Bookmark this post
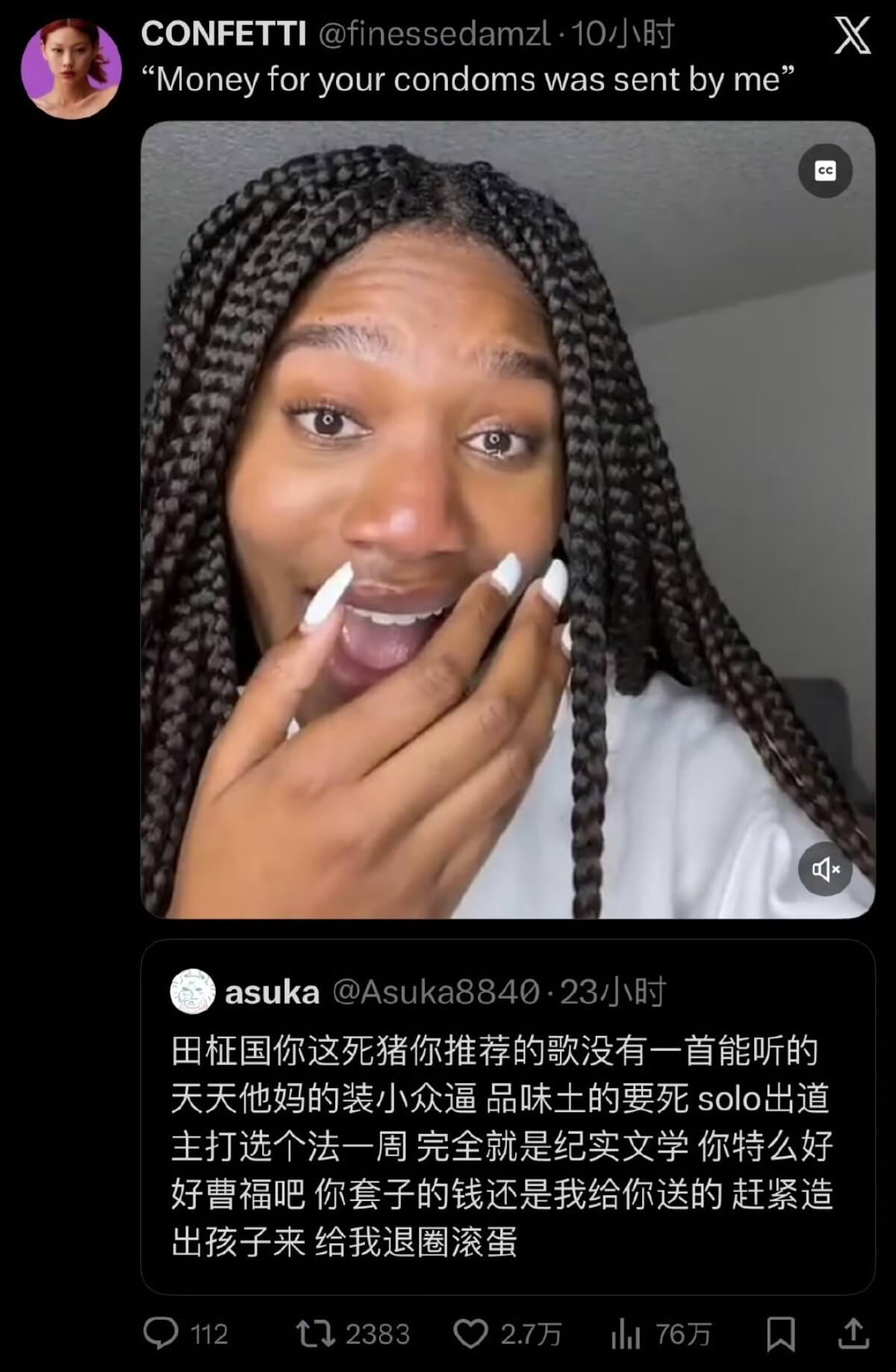Image resolution: width=896 pixels, height=1372 pixels. 781,1334
